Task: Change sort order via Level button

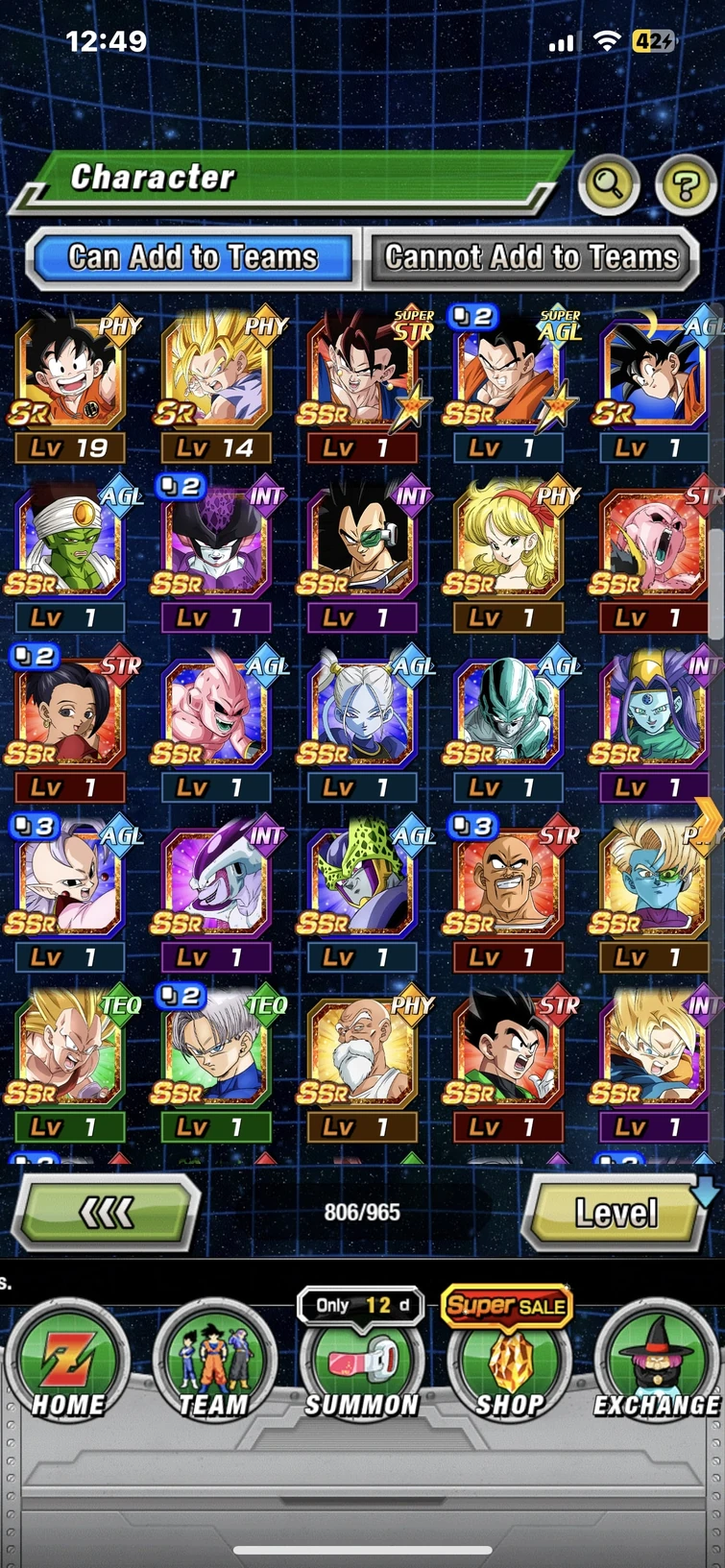Action: coord(616,1213)
